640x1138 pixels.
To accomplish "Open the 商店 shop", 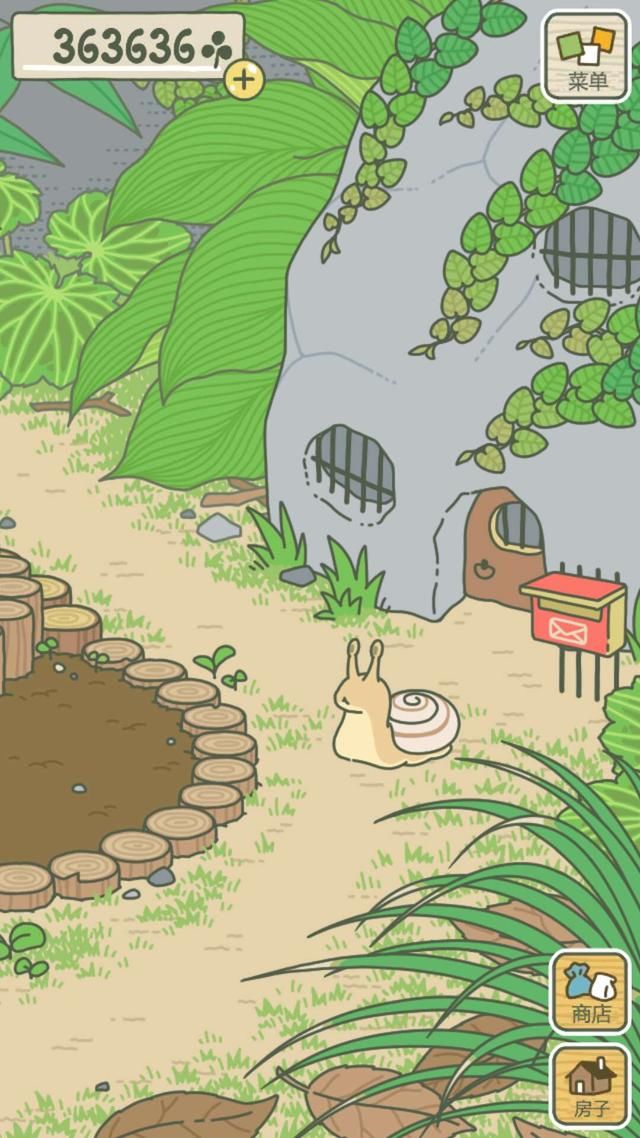I will 590,991.
